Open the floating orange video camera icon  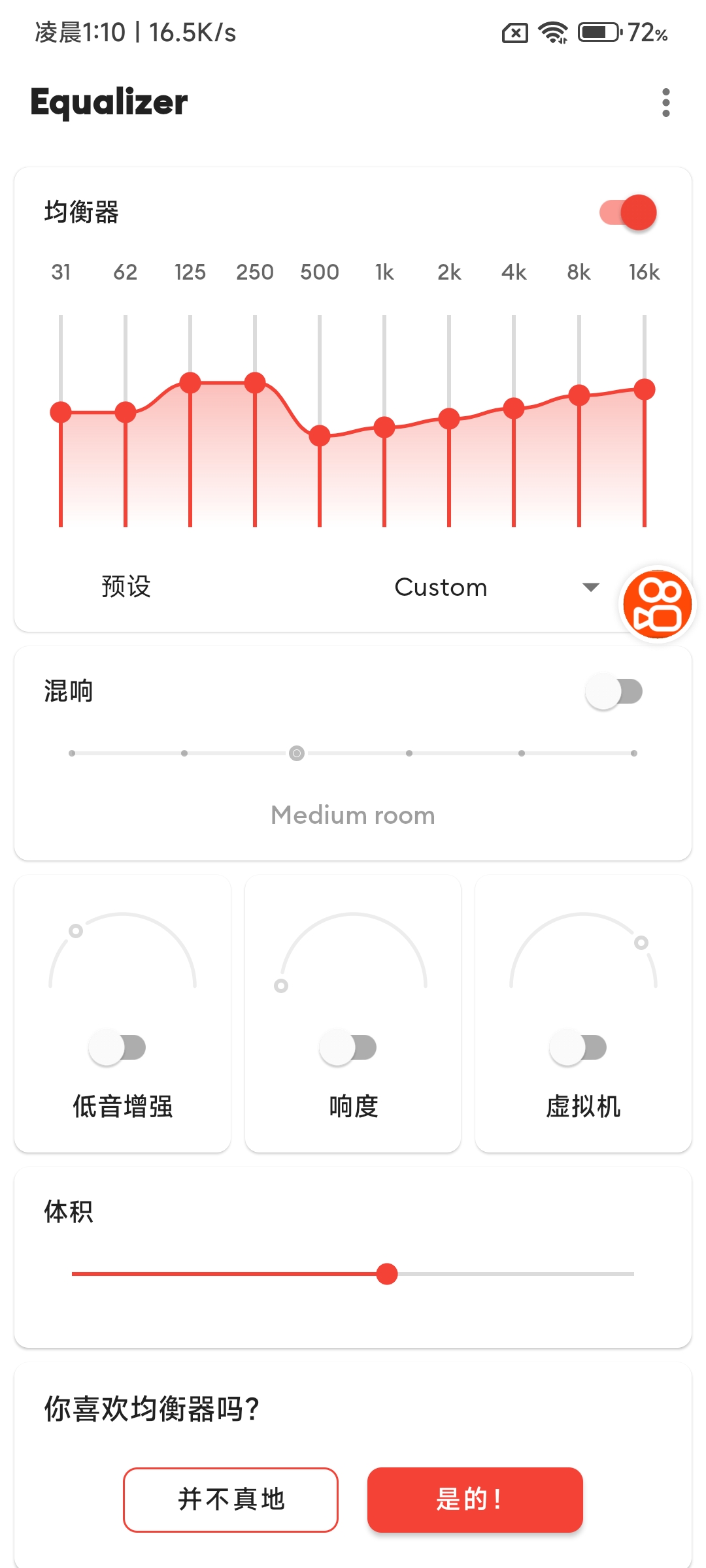657,604
